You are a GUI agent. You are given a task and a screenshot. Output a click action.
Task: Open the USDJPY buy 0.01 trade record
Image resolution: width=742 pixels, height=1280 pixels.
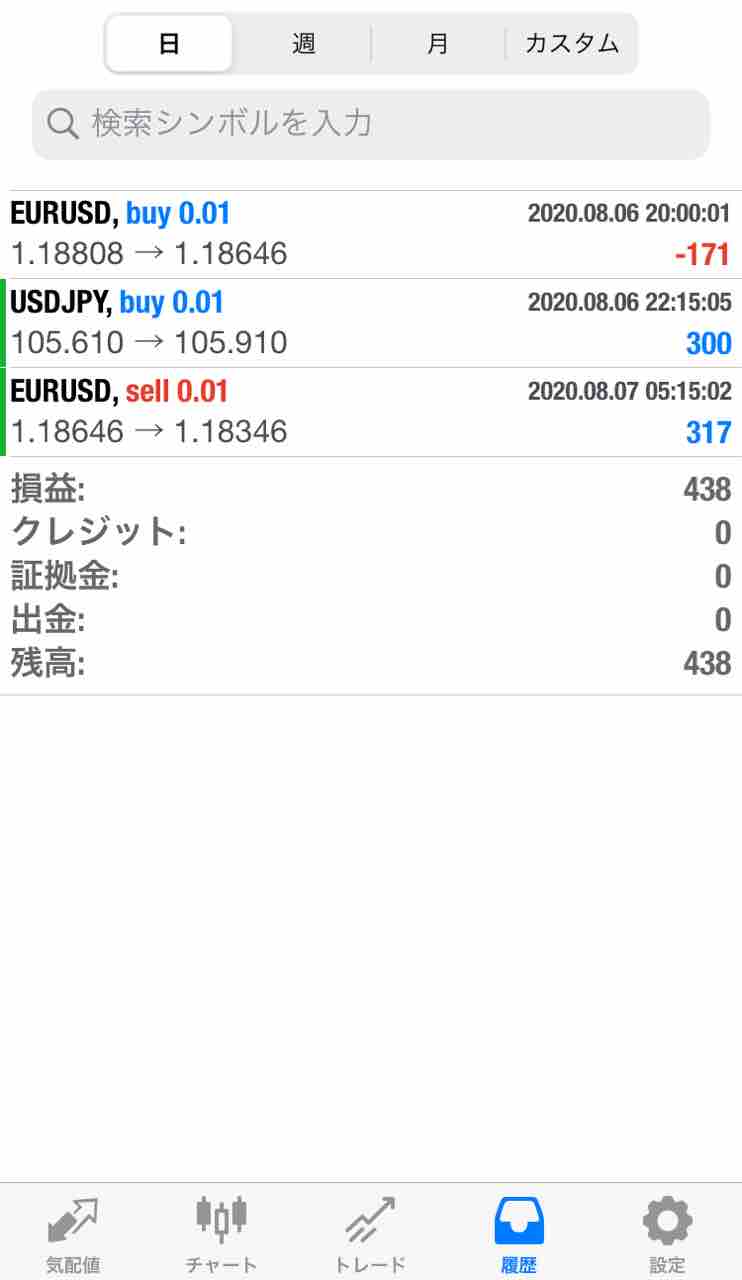pyautogui.click(x=371, y=323)
